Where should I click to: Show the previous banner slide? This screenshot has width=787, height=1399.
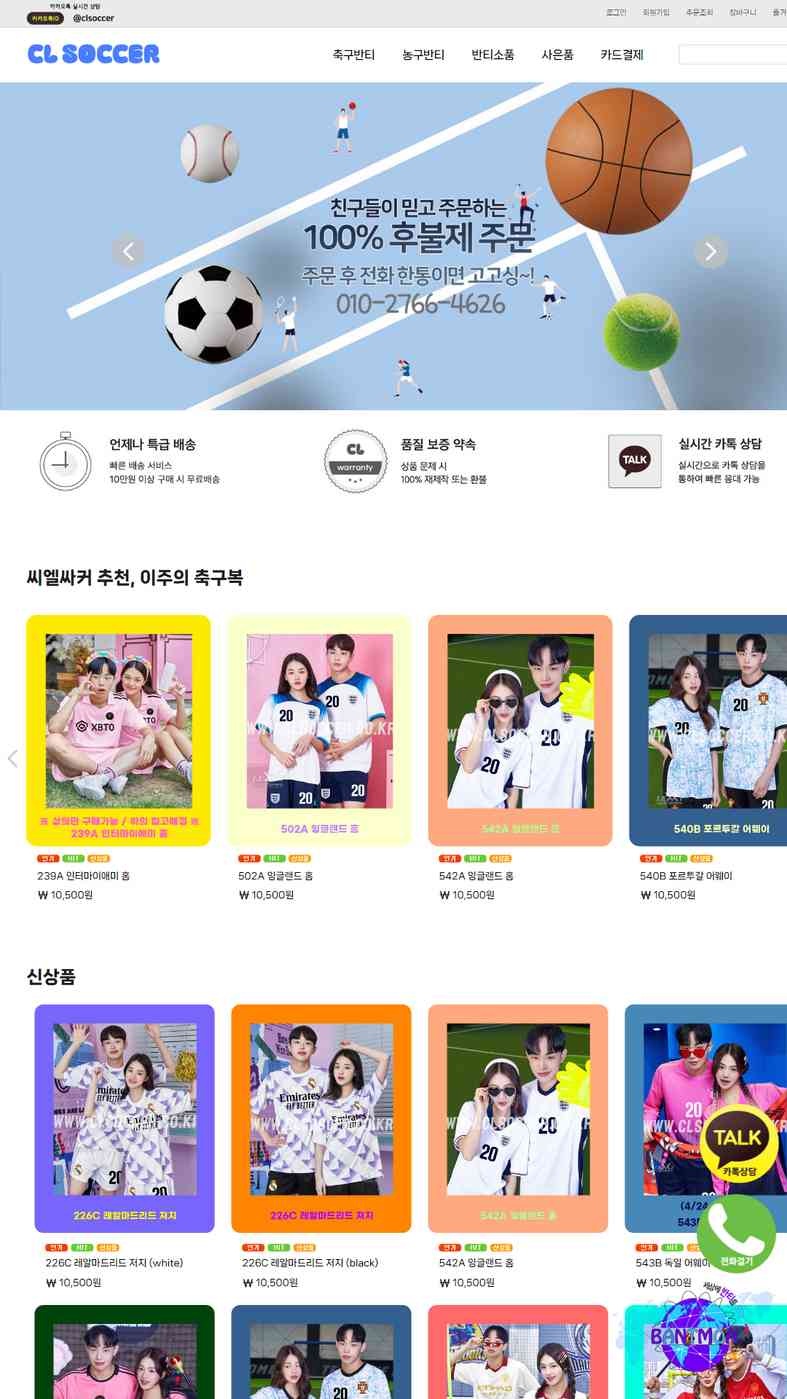tap(127, 251)
